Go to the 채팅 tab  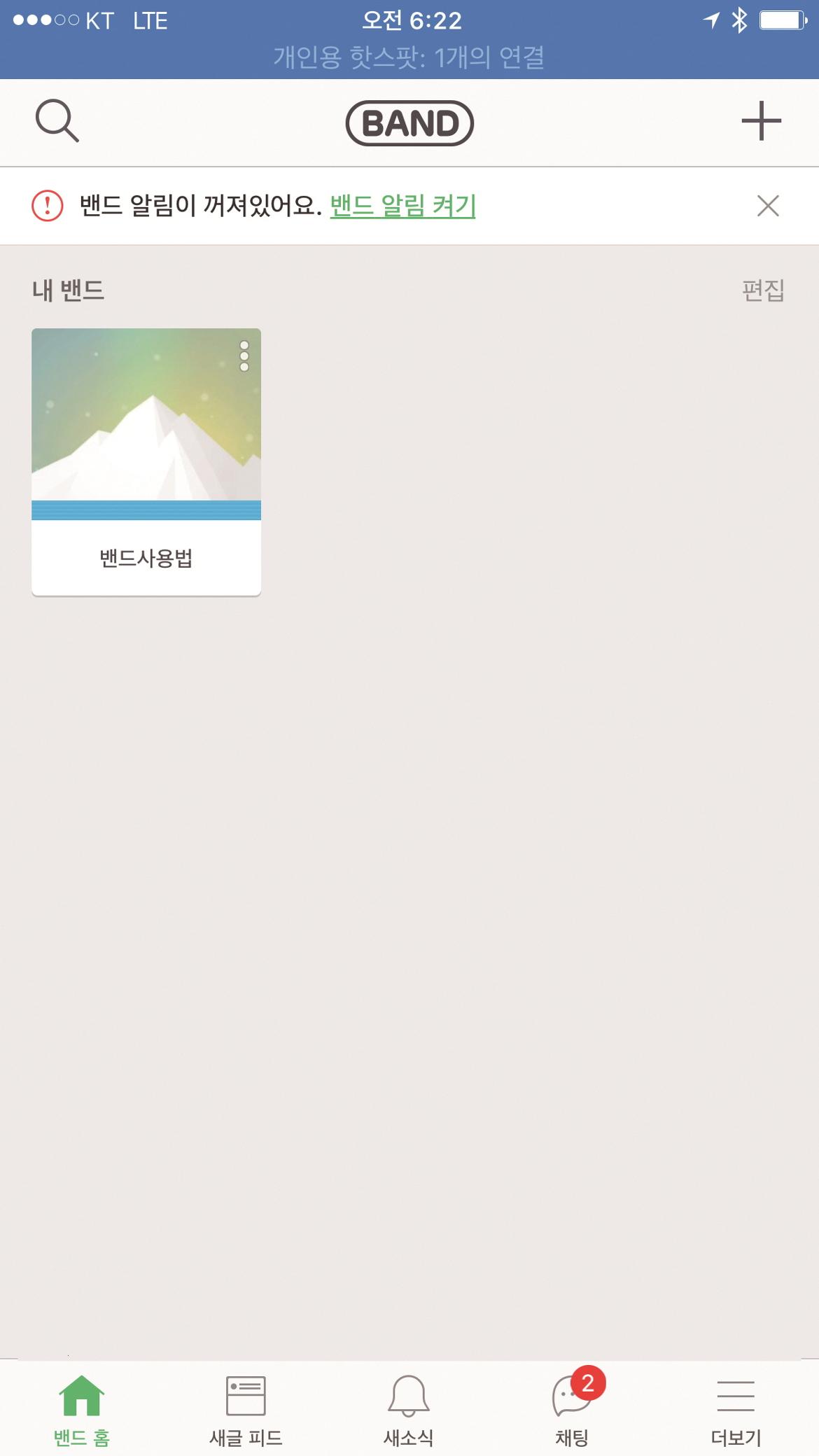coord(572,1408)
